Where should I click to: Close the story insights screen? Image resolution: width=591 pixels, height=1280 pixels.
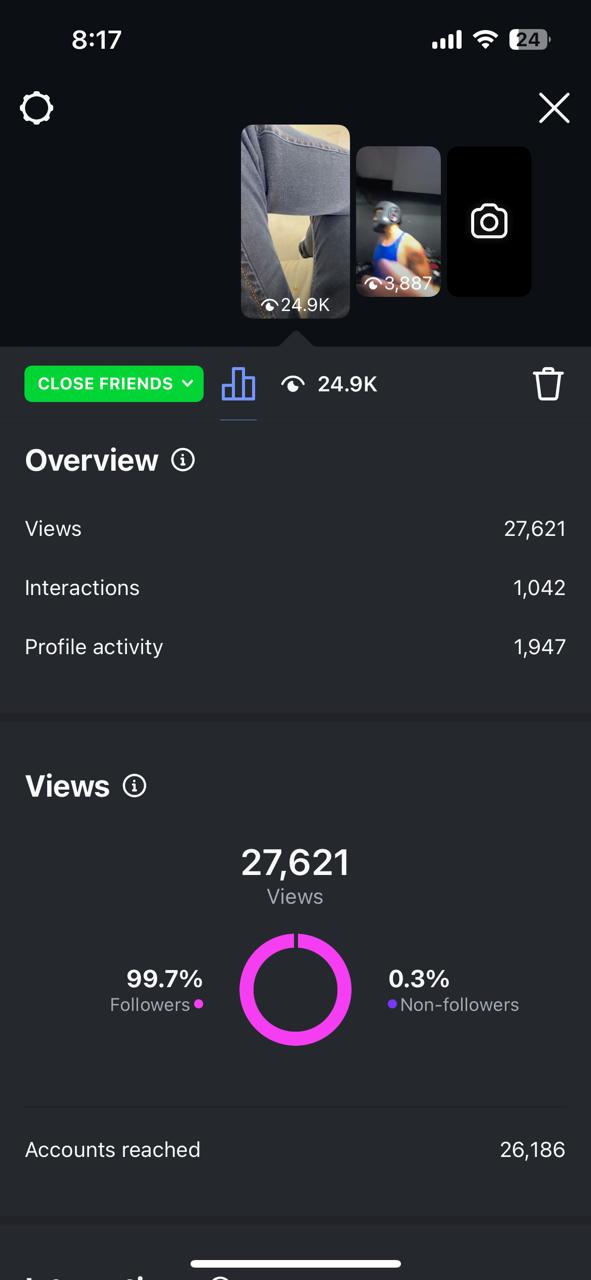(x=554, y=108)
